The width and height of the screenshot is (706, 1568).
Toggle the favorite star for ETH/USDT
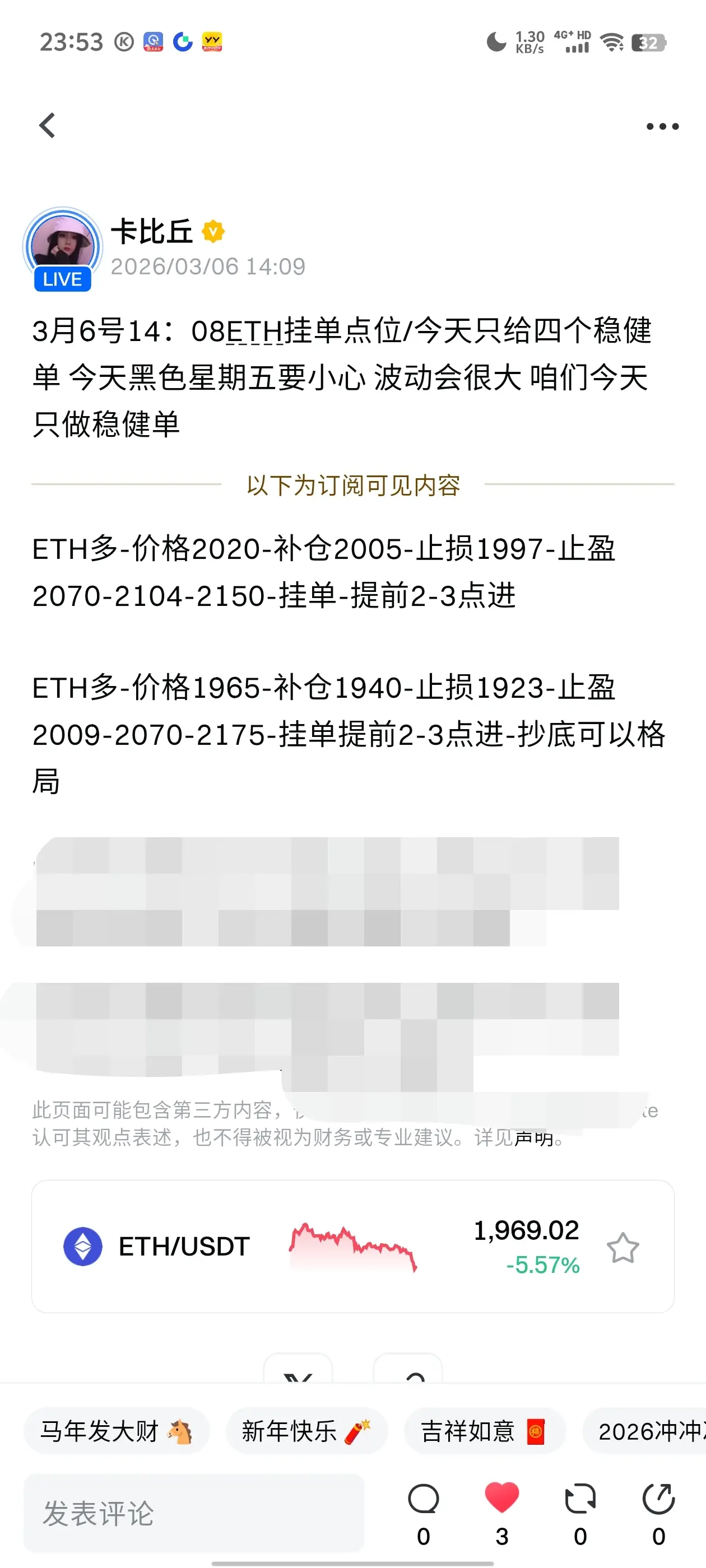pyautogui.click(x=624, y=1247)
